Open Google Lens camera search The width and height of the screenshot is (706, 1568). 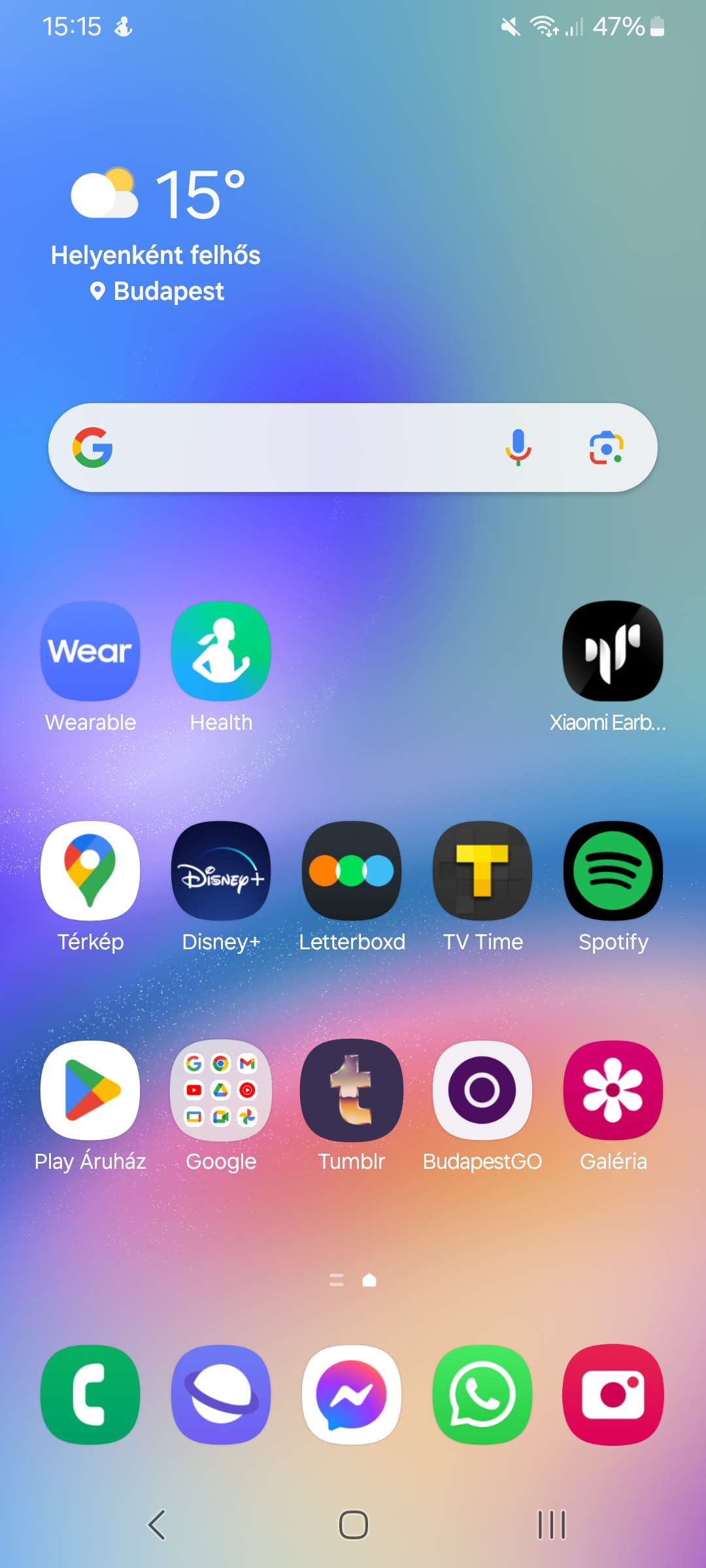click(607, 448)
